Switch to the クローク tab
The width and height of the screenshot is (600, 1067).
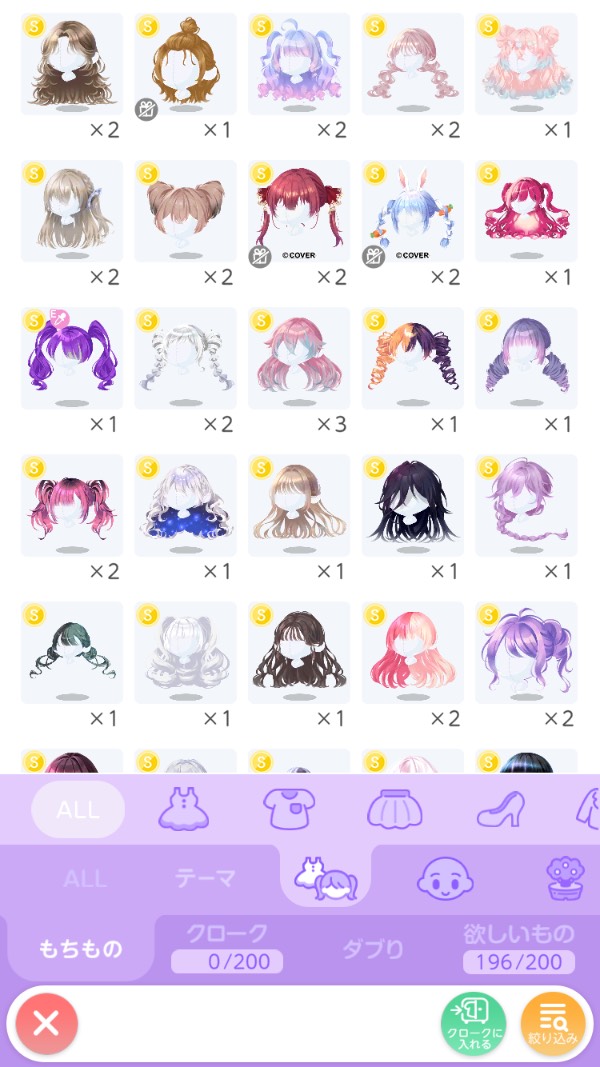coord(227,946)
